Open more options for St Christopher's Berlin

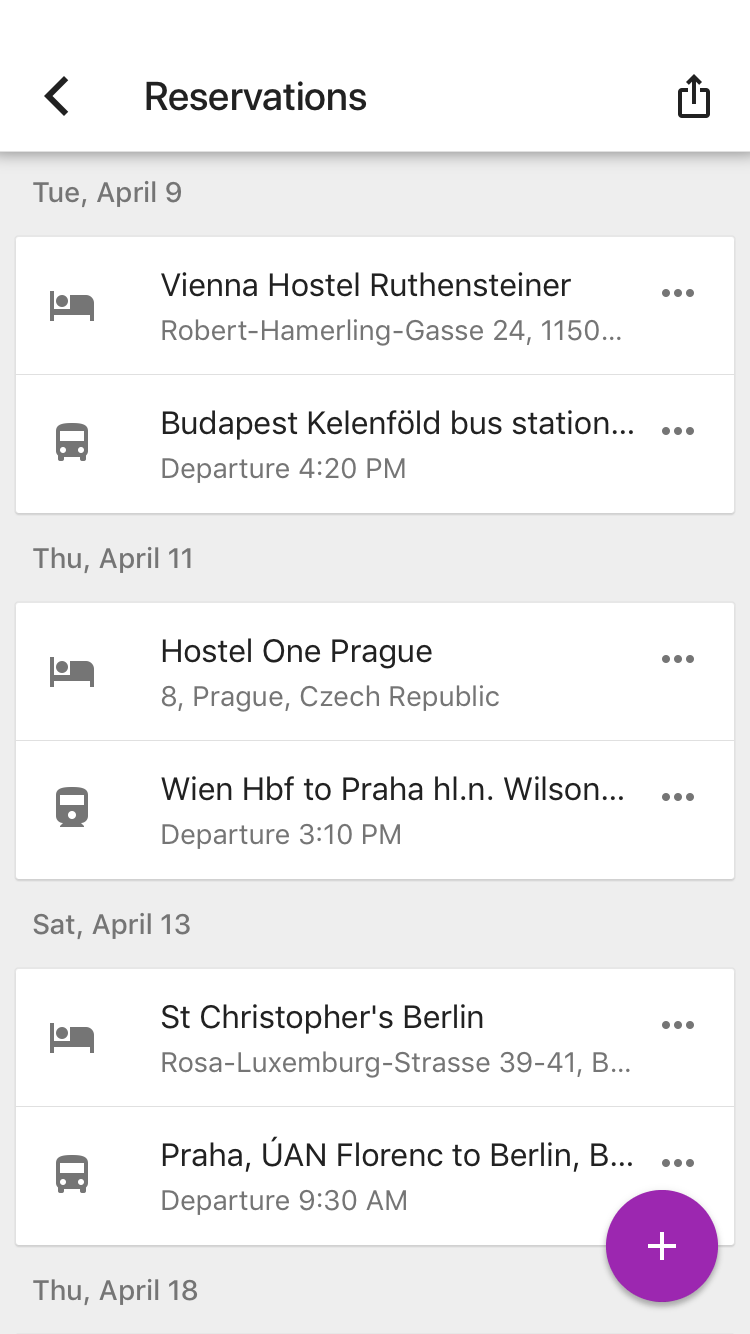(x=678, y=1025)
